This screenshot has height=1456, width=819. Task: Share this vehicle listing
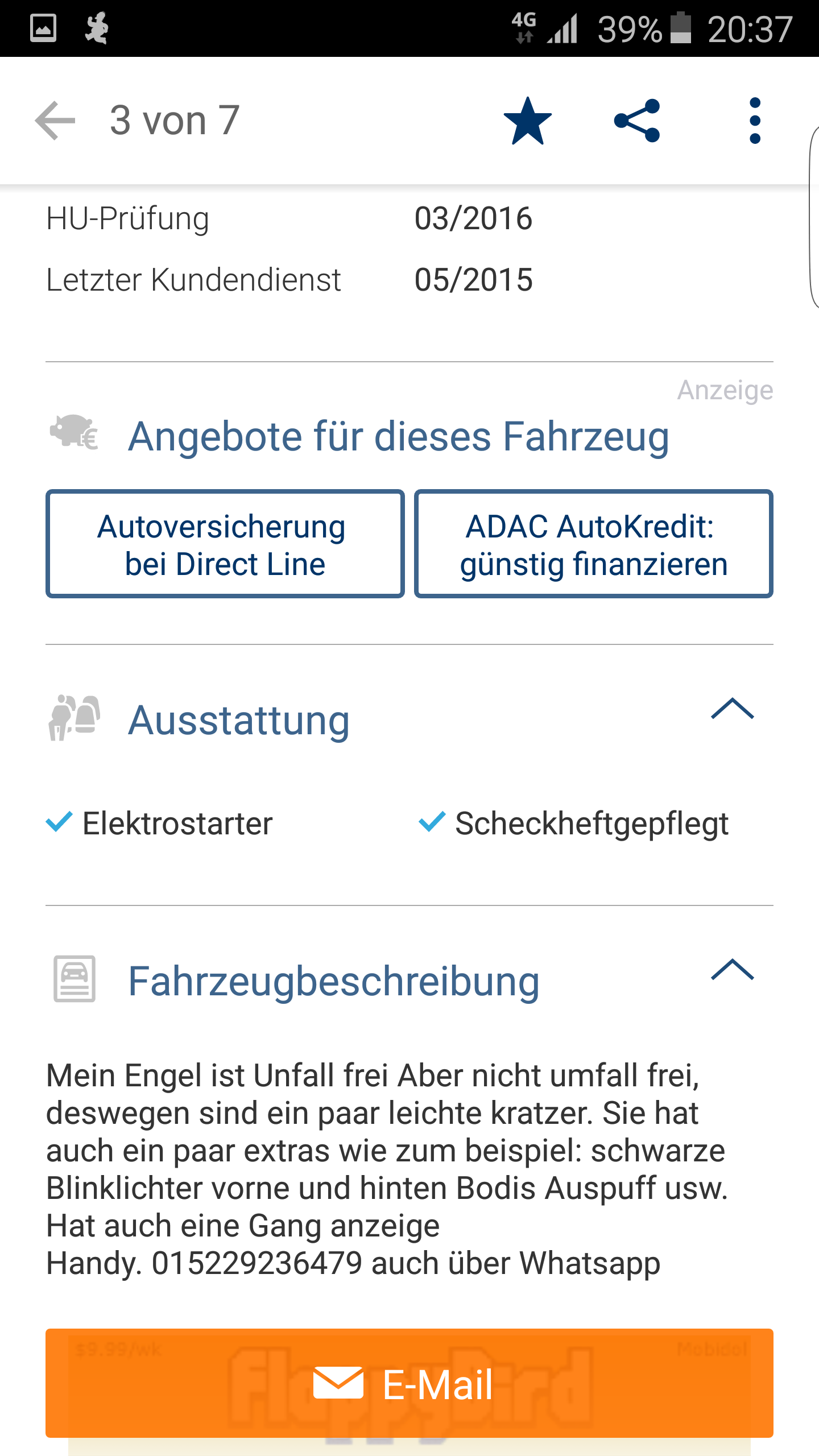pyautogui.click(x=637, y=121)
